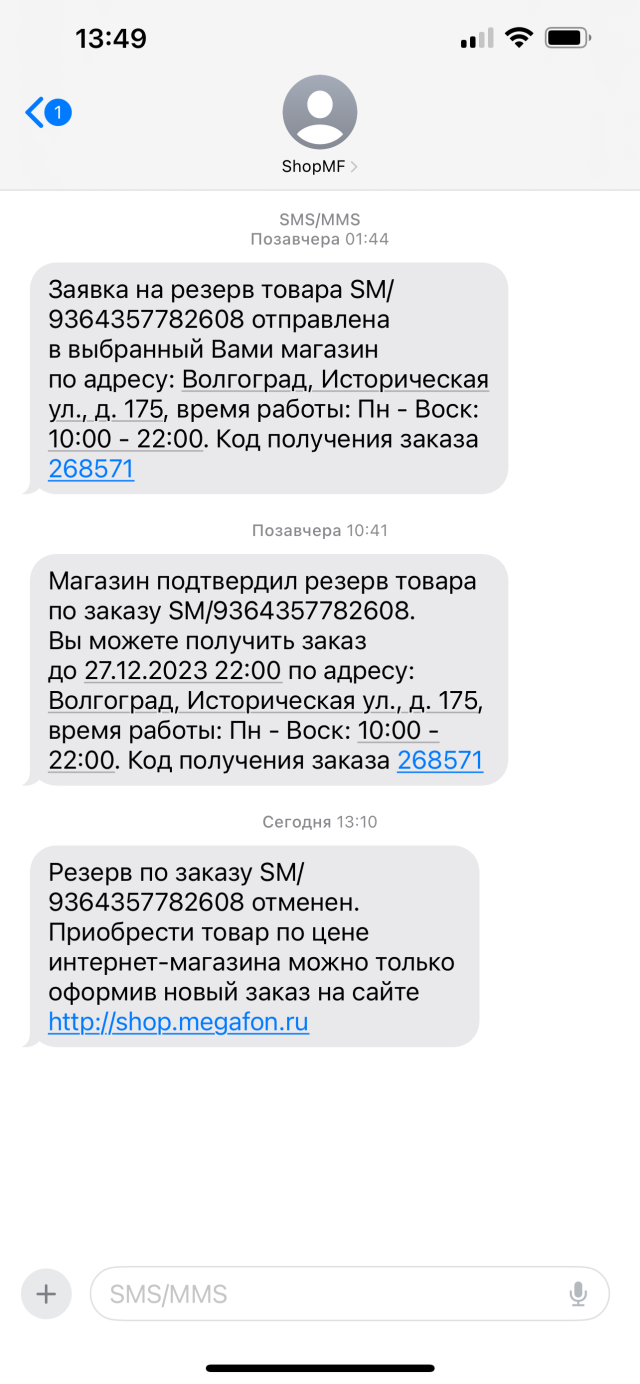
Task: Go back to the message list
Action: pyautogui.click(x=47, y=112)
